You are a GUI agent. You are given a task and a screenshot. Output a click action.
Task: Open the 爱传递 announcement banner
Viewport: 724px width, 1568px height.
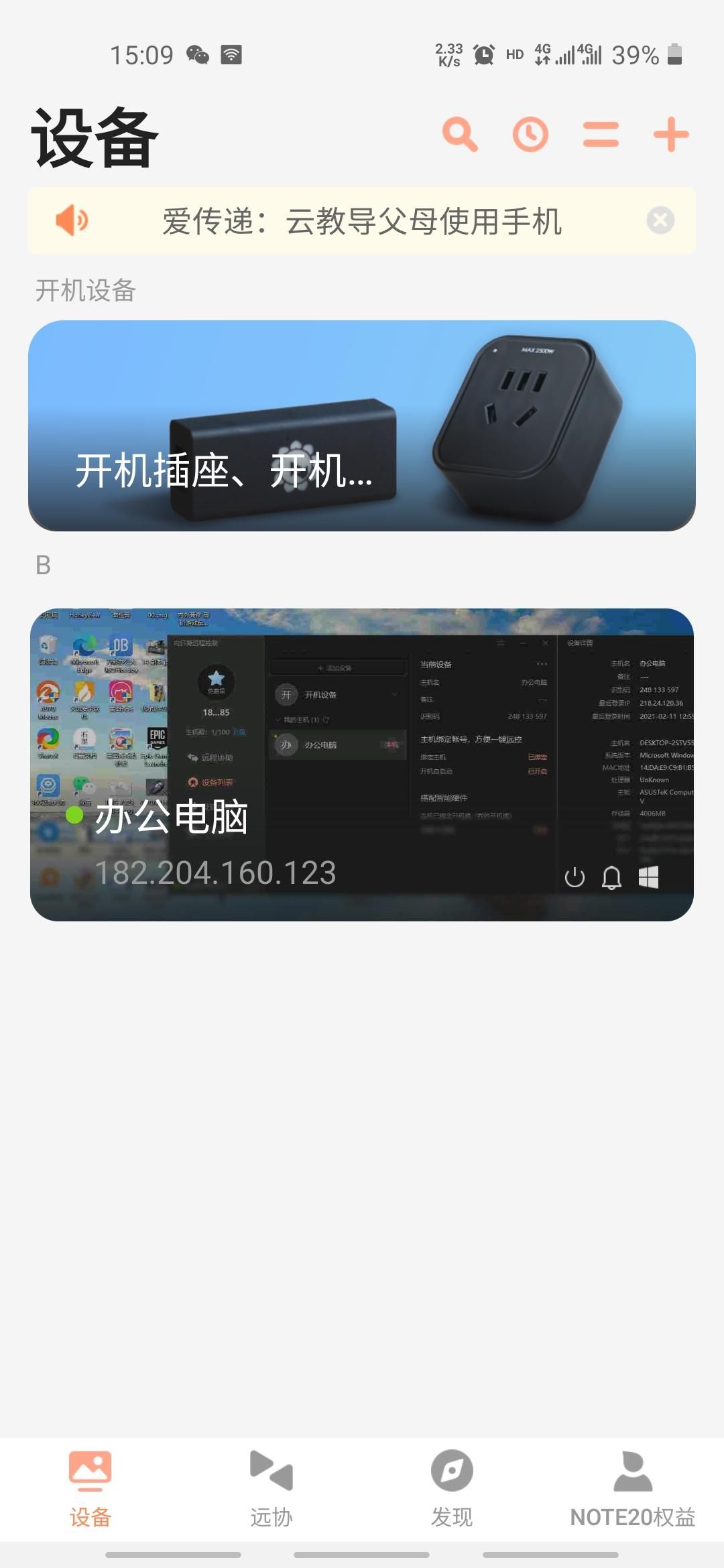pyautogui.click(x=362, y=221)
